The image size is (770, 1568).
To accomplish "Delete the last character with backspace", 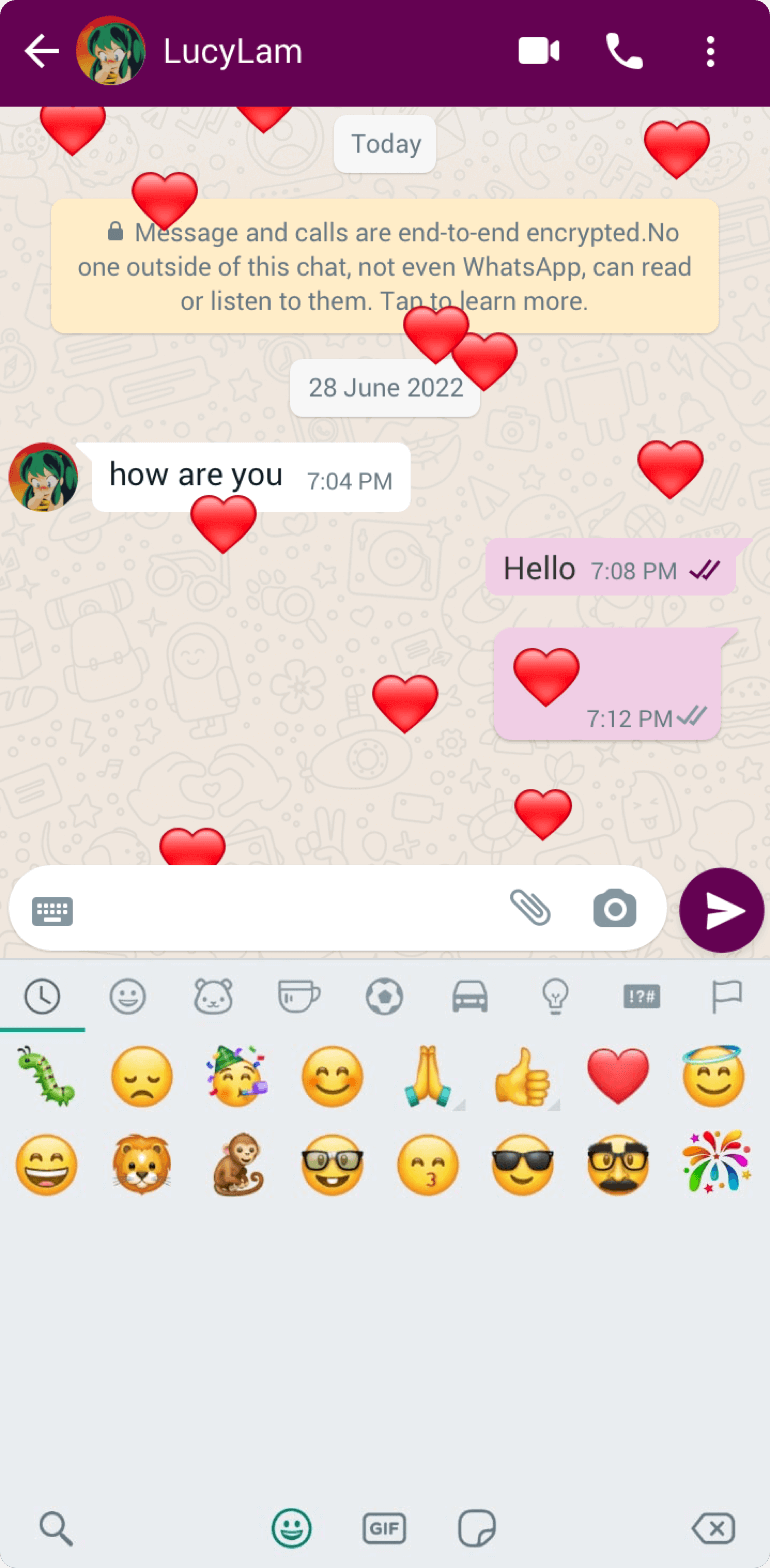I will 713,1528.
